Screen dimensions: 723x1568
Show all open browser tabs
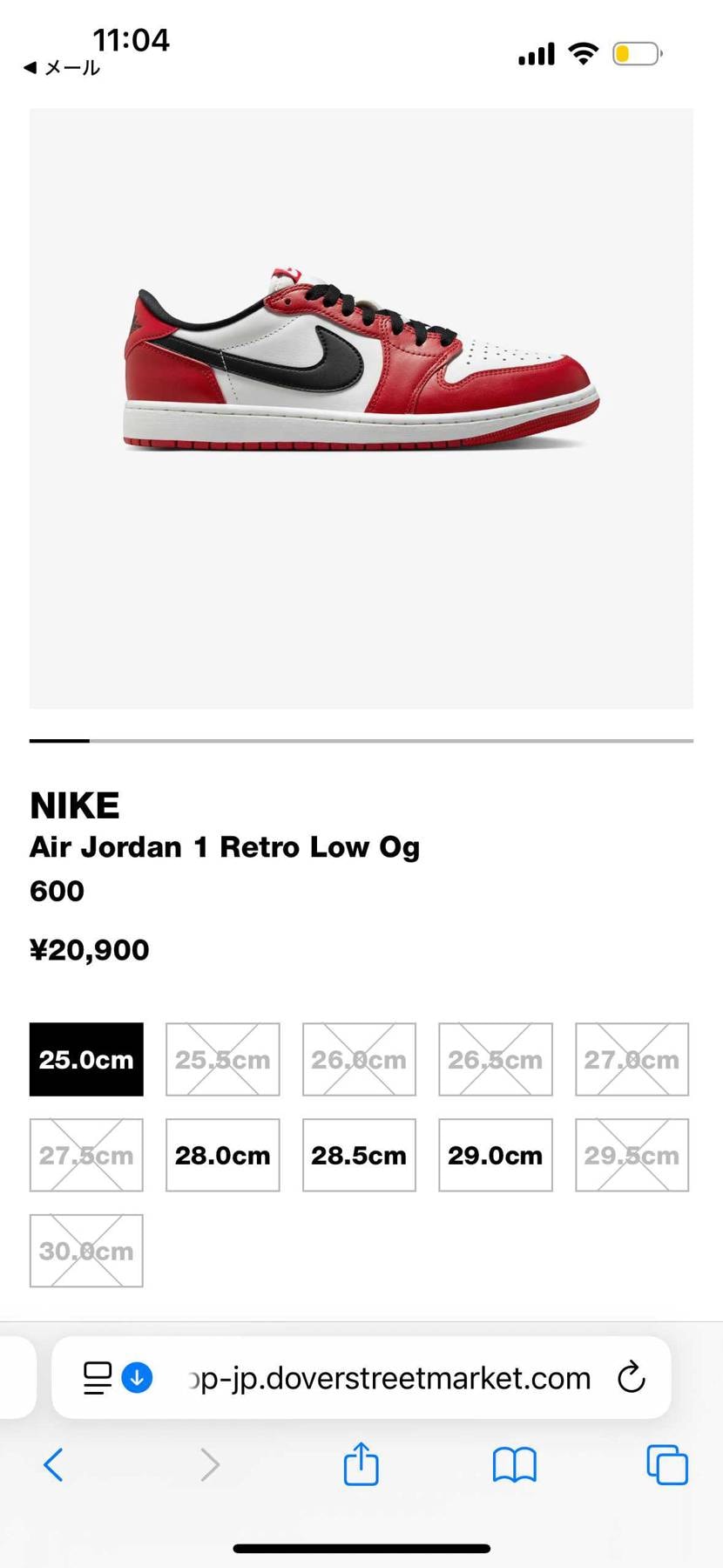point(667,1465)
